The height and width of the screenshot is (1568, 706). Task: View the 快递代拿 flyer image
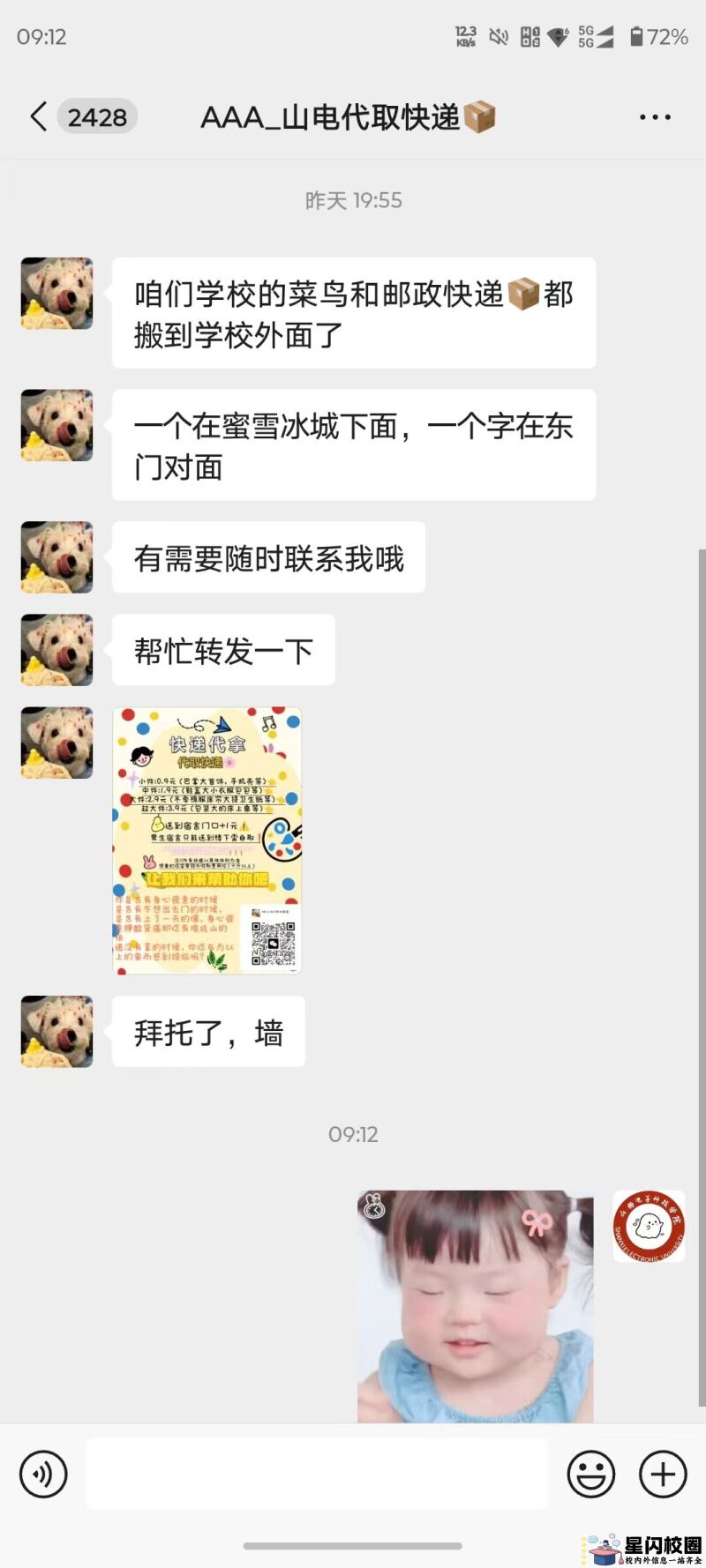point(207,840)
